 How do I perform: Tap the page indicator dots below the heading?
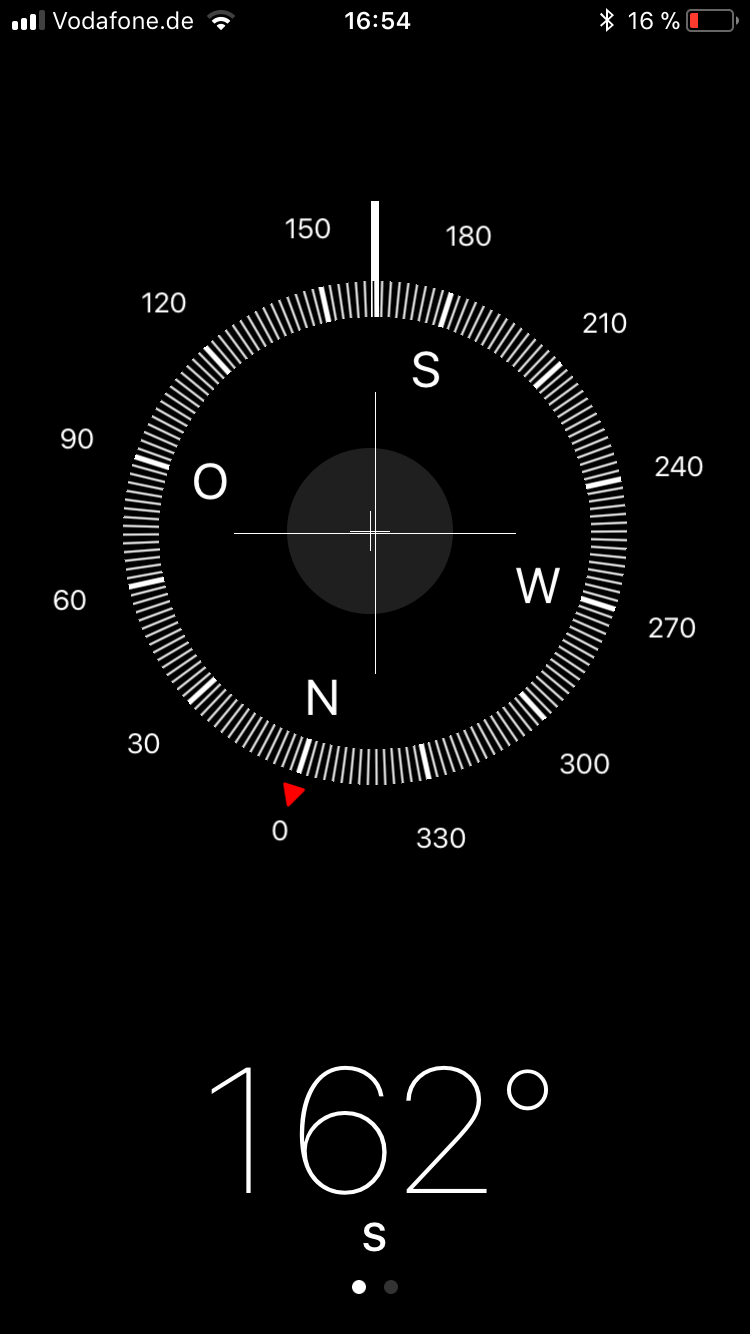point(375,1287)
